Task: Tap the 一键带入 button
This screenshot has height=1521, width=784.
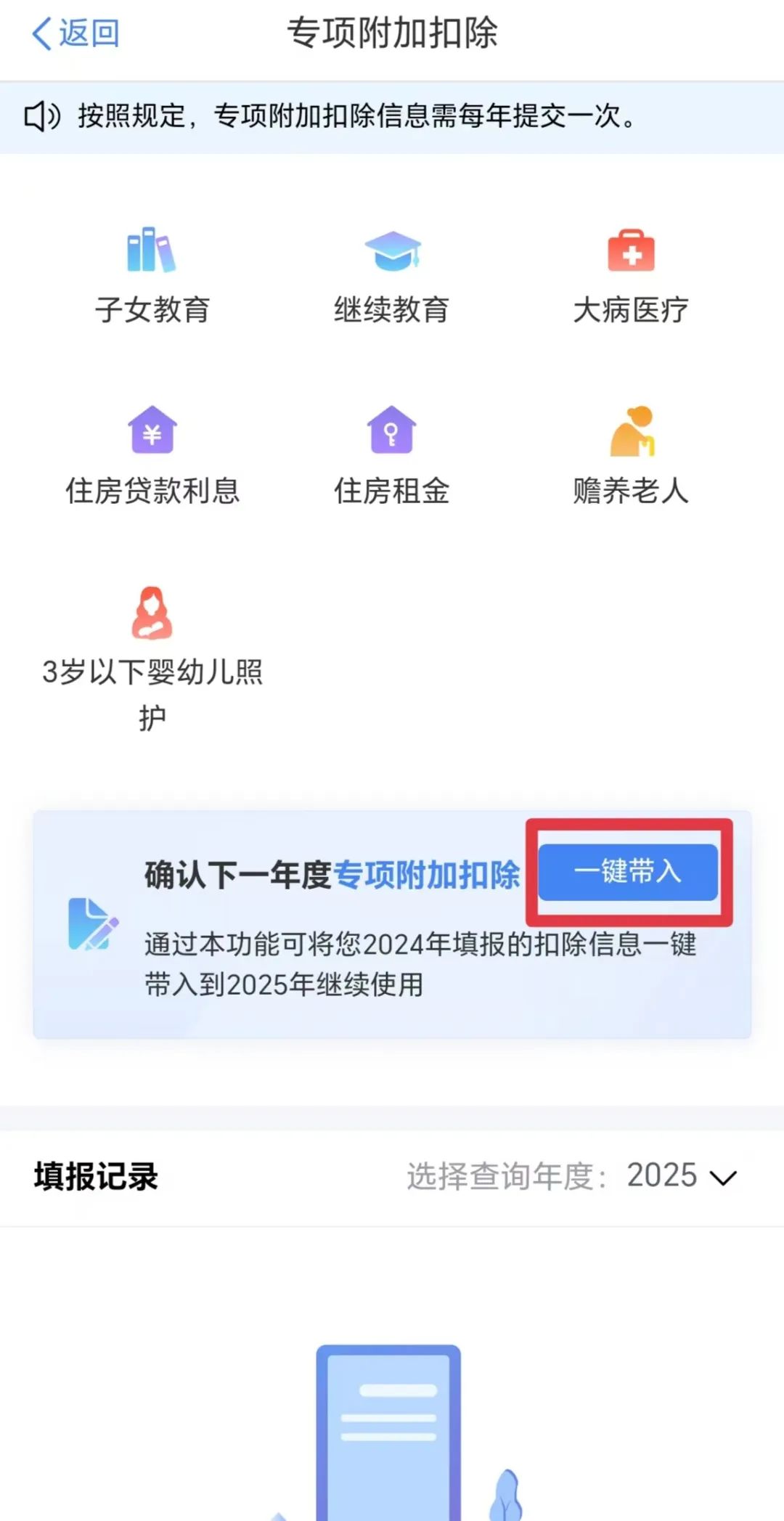Action: pyautogui.click(x=628, y=872)
